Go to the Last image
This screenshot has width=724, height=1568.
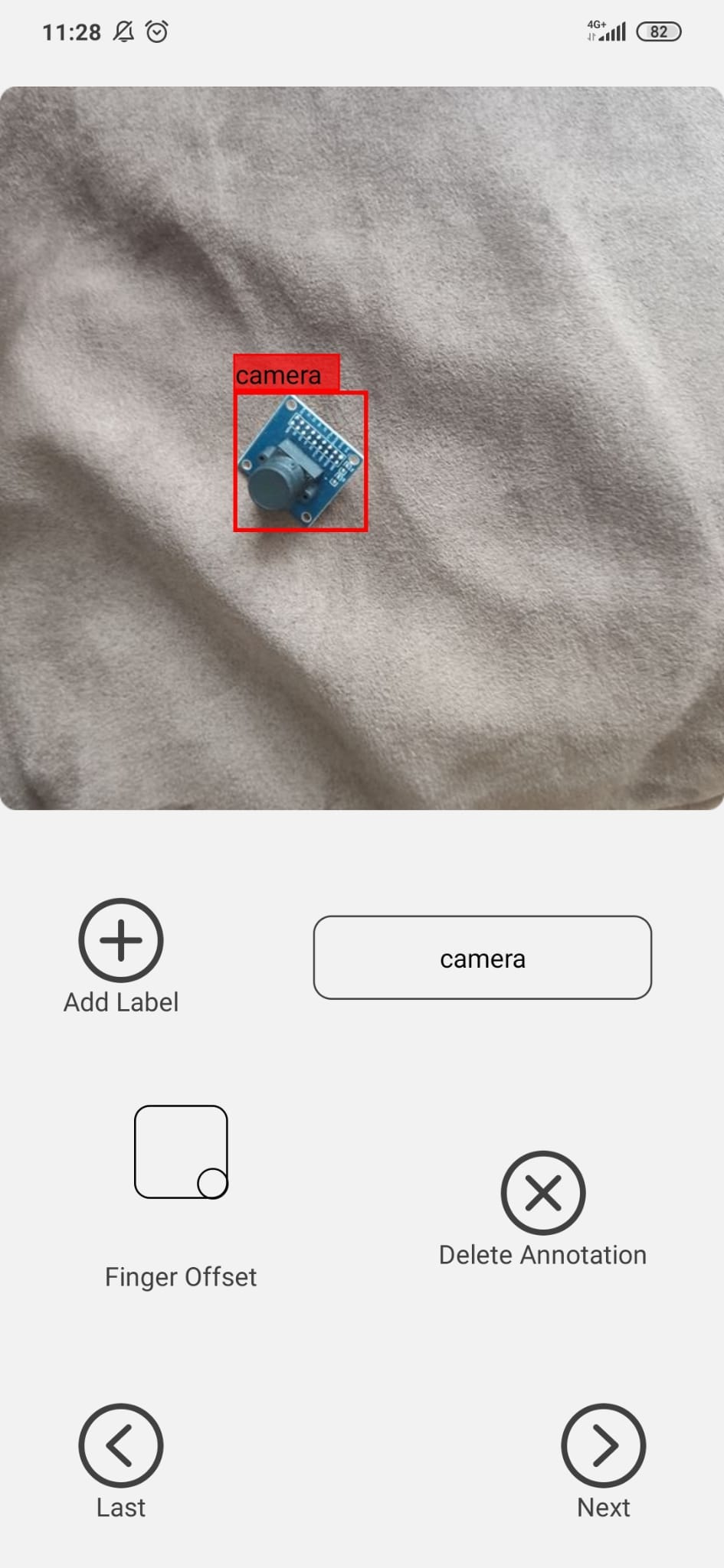pyautogui.click(x=121, y=1445)
